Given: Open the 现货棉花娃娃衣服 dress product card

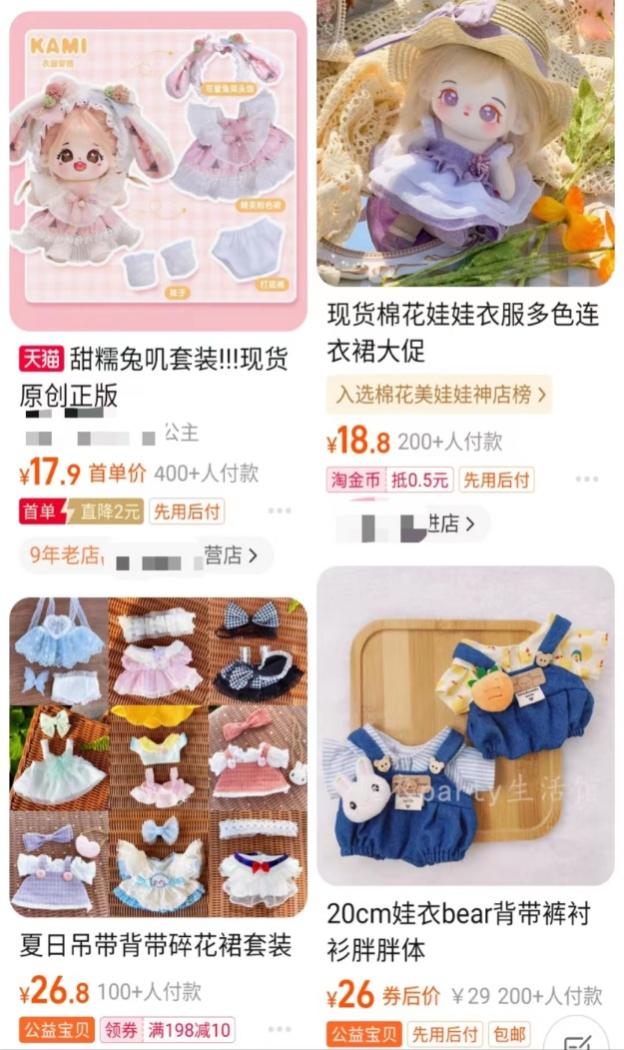Looking at the screenshot, I should point(465,150).
